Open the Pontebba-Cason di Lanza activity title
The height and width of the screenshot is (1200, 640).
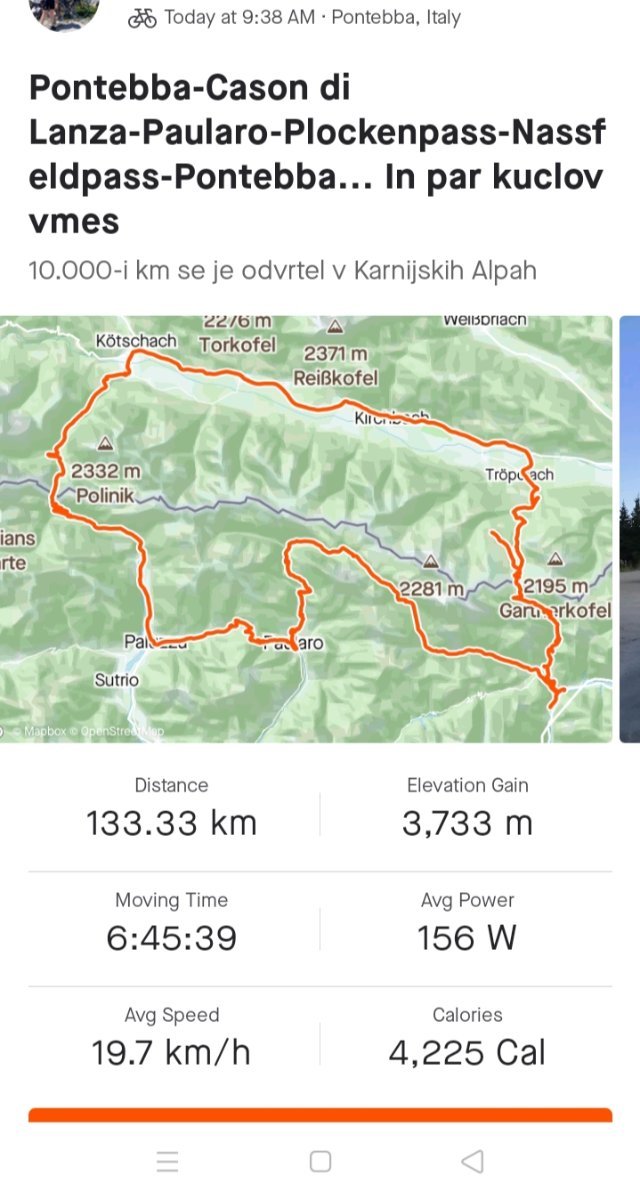pos(316,154)
